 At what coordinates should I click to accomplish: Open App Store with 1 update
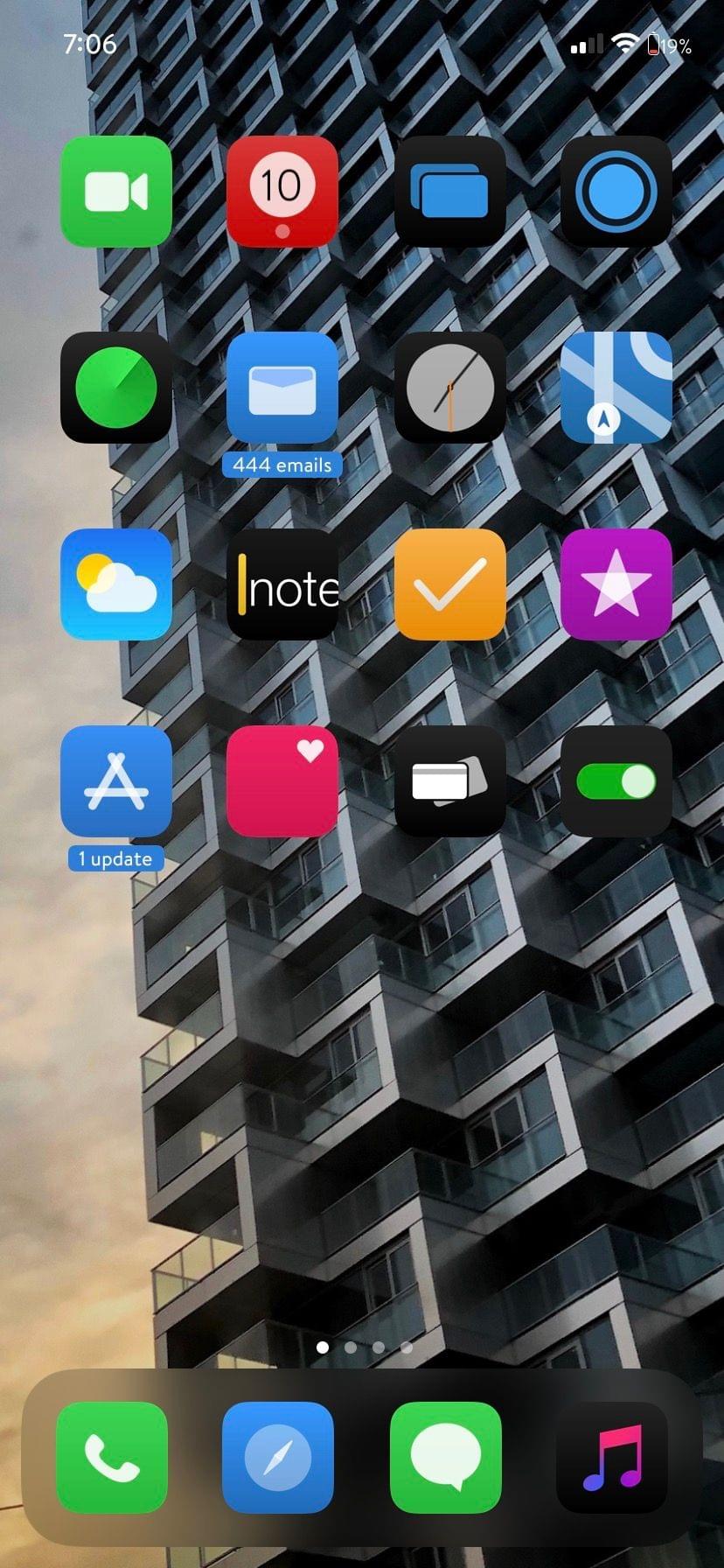(115, 781)
